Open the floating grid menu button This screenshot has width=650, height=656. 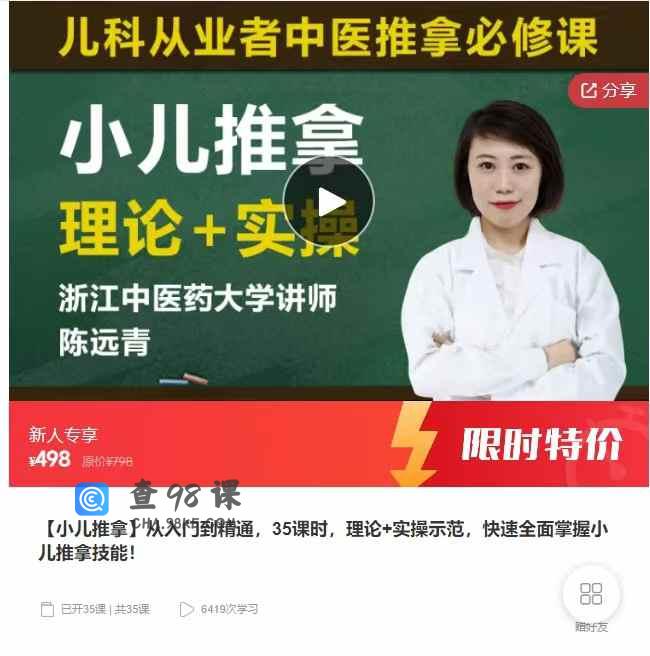[591, 594]
